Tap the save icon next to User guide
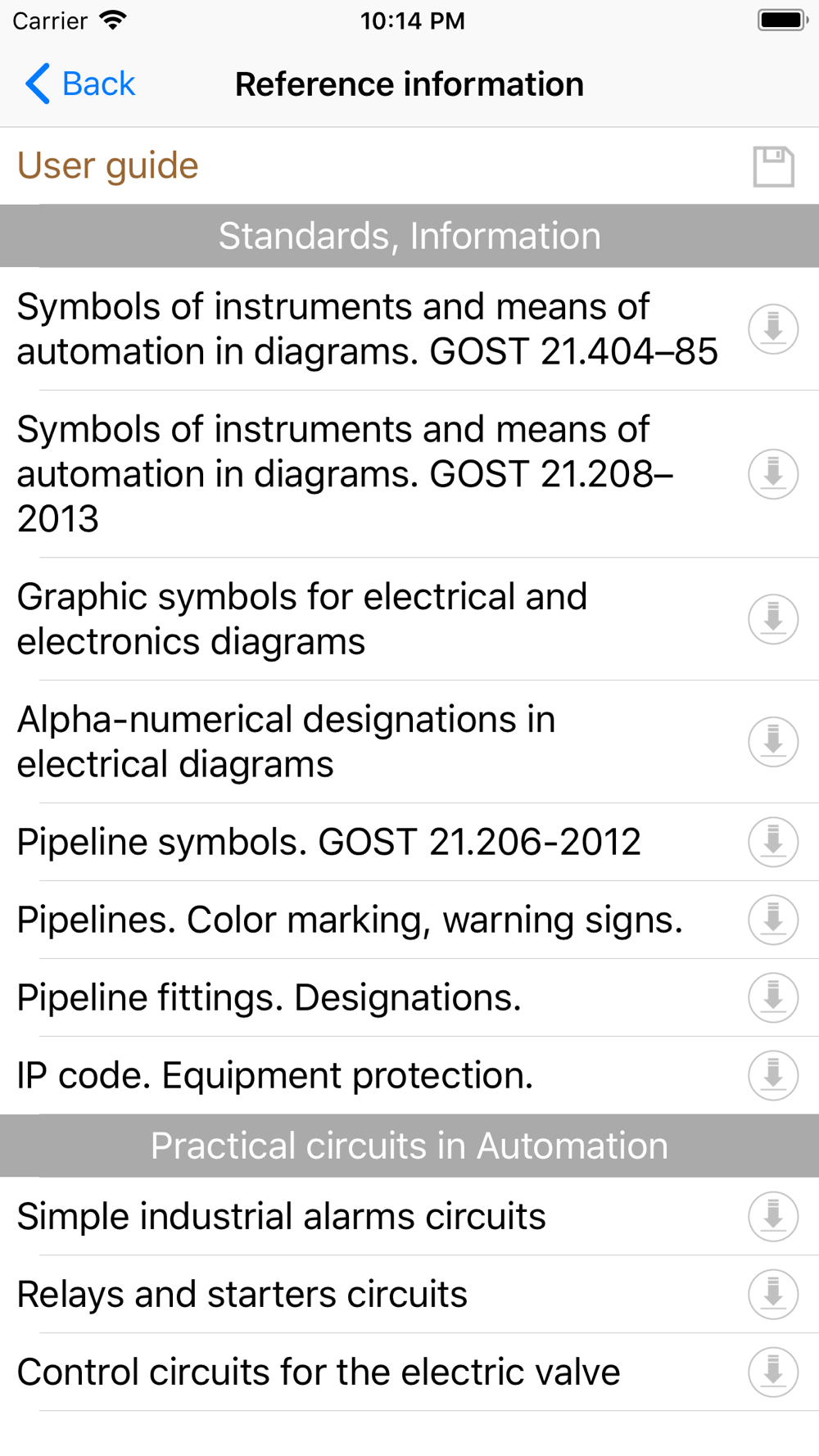Viewport: 819px width, 1456px height. [x=773, y=166]
